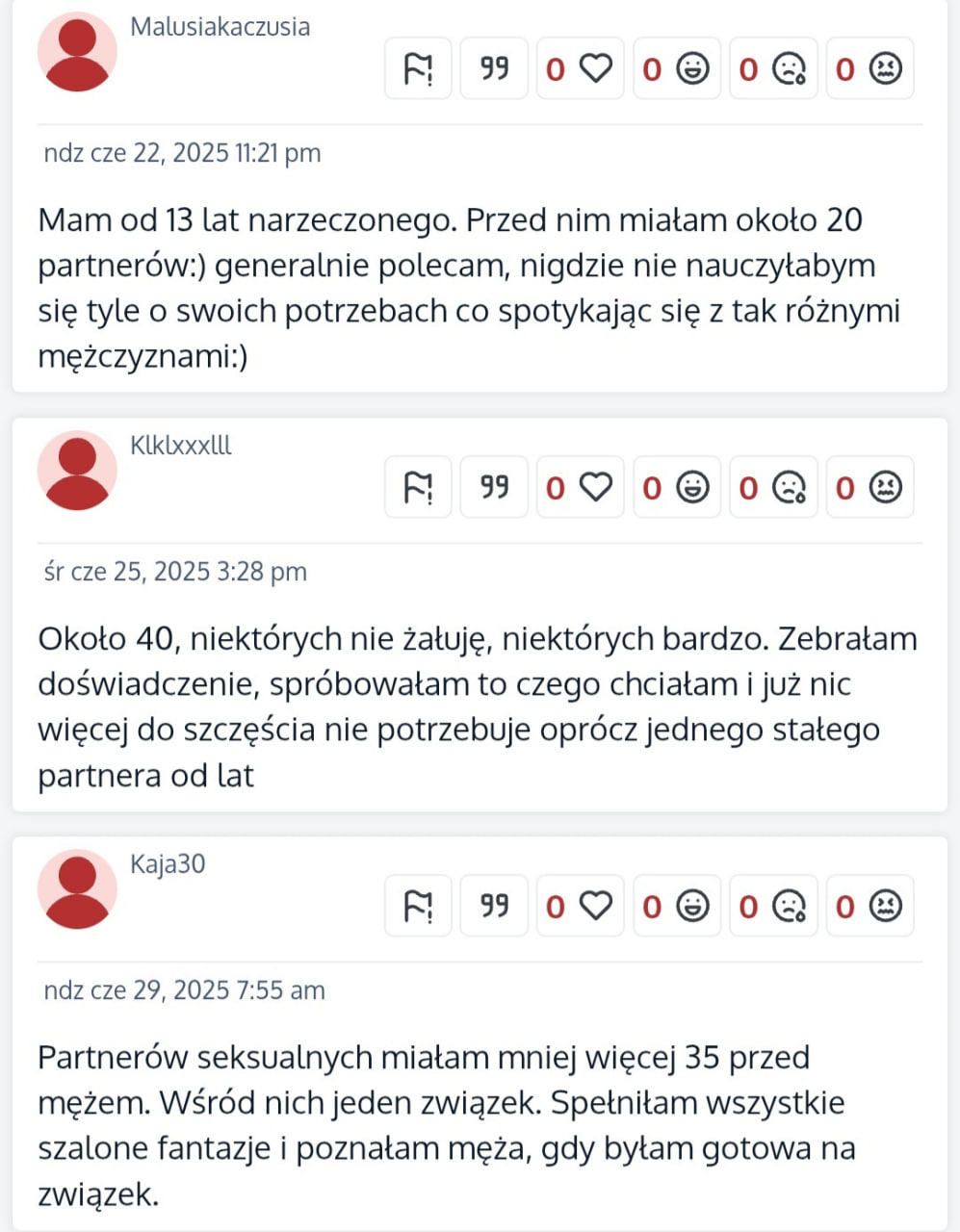Viewport: 960px width, 1232px height.
Task: Tap Kaja30's avatar picture
Action: click(77, 888)
